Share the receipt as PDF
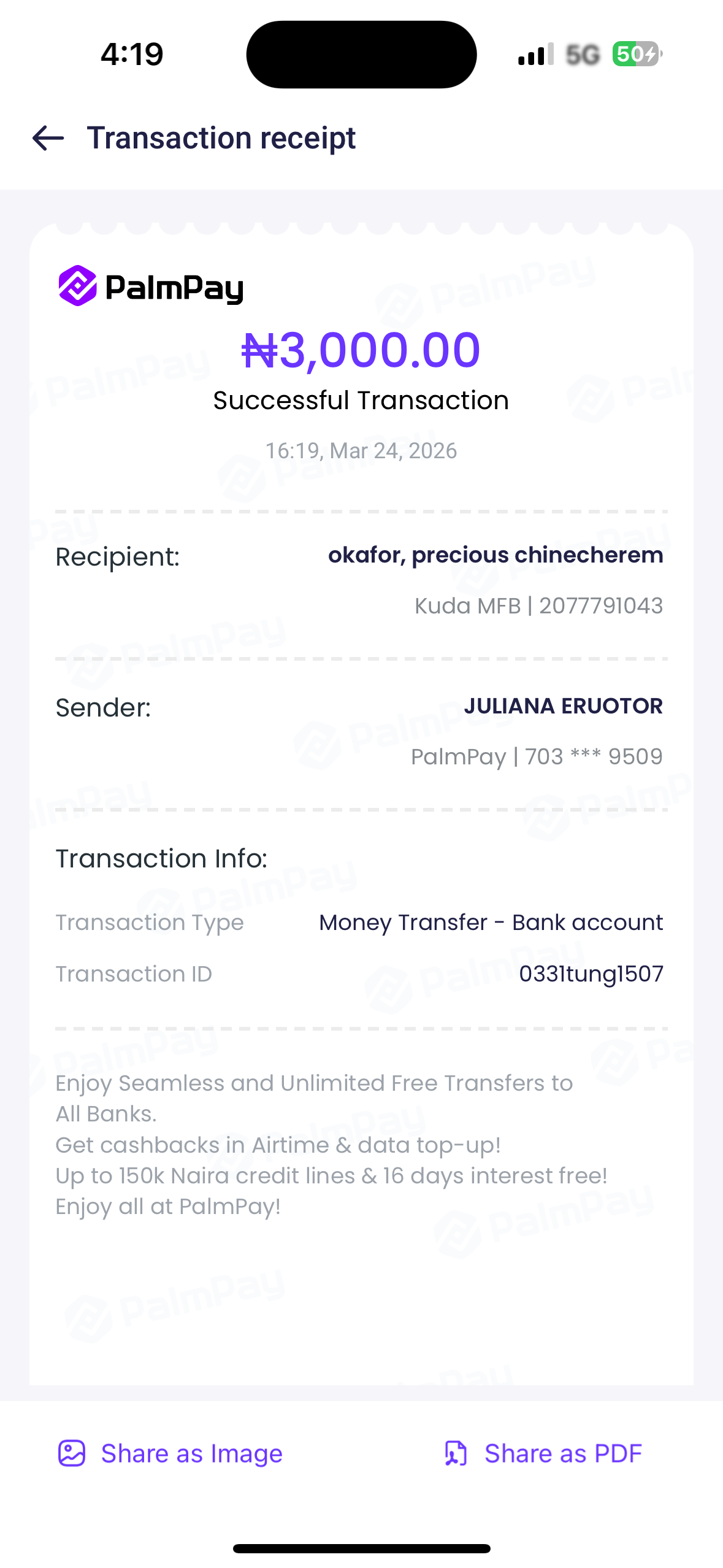 543,1453
